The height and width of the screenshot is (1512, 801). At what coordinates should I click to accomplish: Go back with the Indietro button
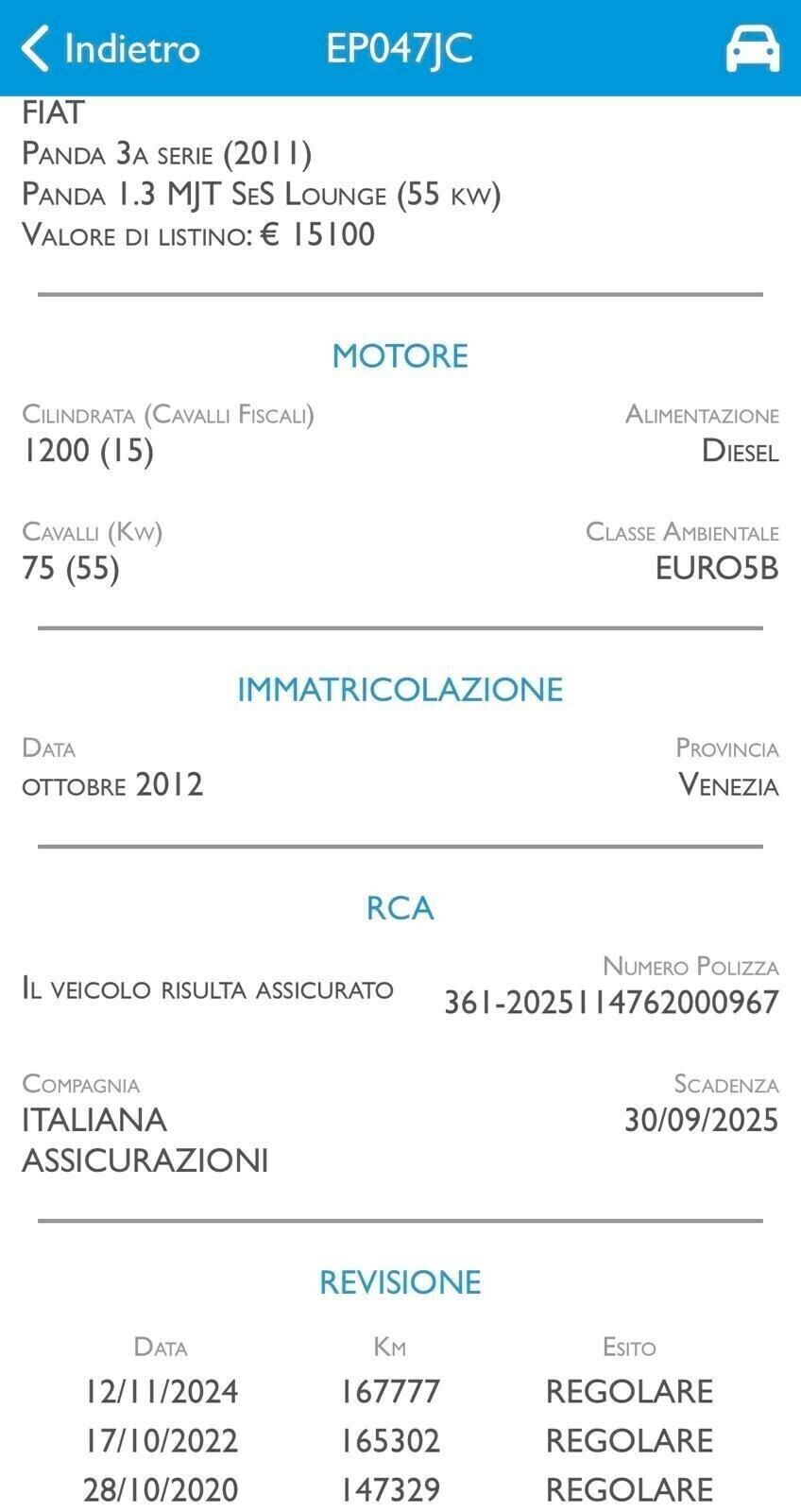pos(111,48)
